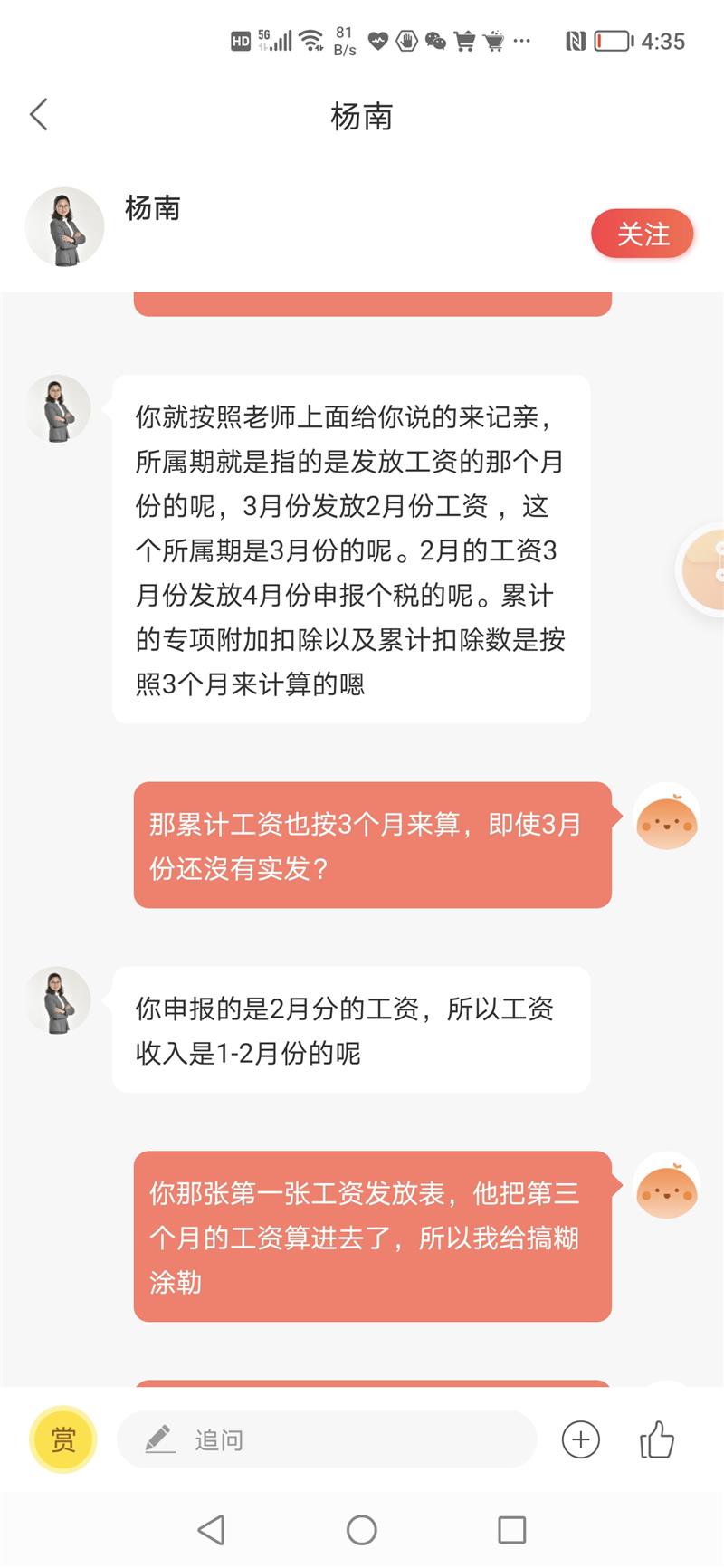Viewport: 724px width, 1568px height.
Task: Go back using the top-left arrow
Action: click(39, 115)
